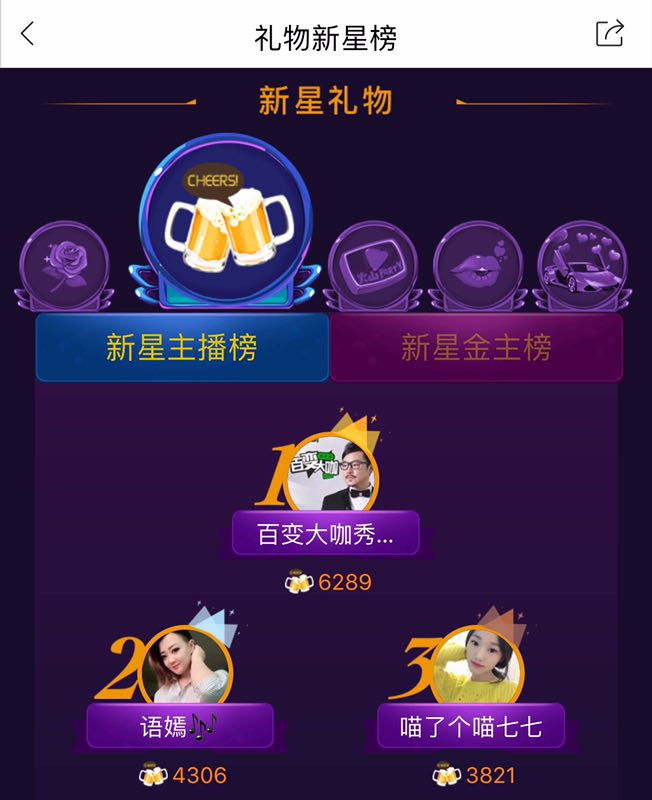Switch to 新星主播榜 tab
Image resolution: width=652 pixels, height=800 pixels.
[182, 348]
